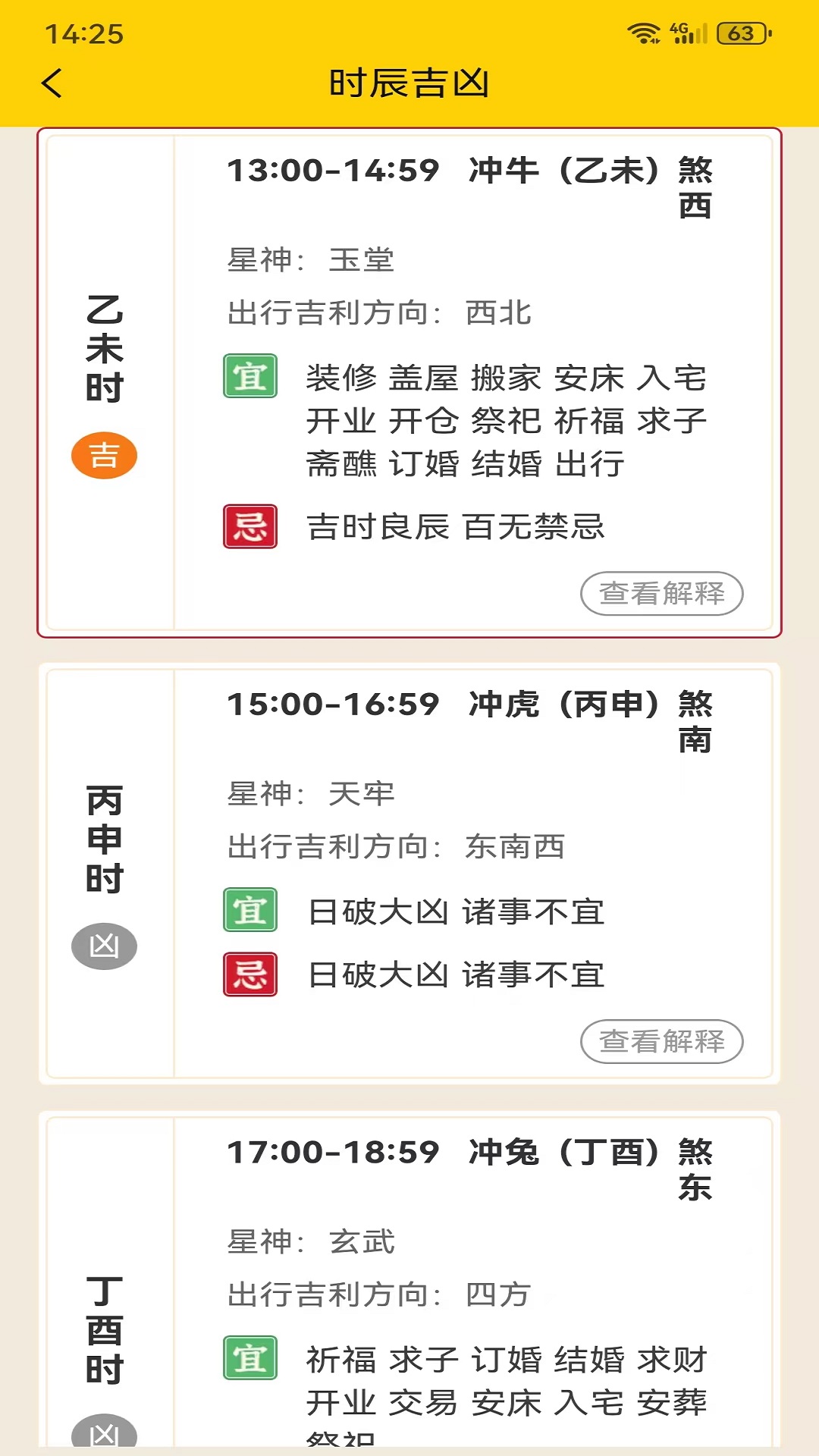Tap the 15:00-16:59 time heading
The height and width of the screenshot is (1456, 819).
[334, 704]
